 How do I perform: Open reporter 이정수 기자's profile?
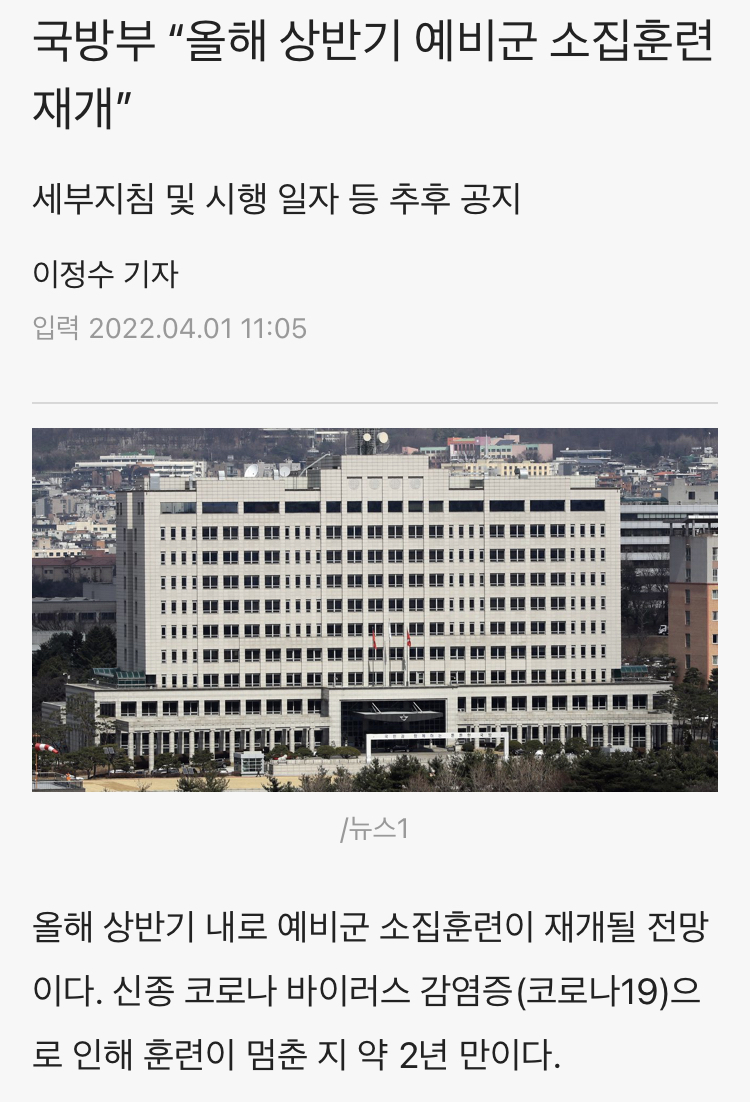105,273
